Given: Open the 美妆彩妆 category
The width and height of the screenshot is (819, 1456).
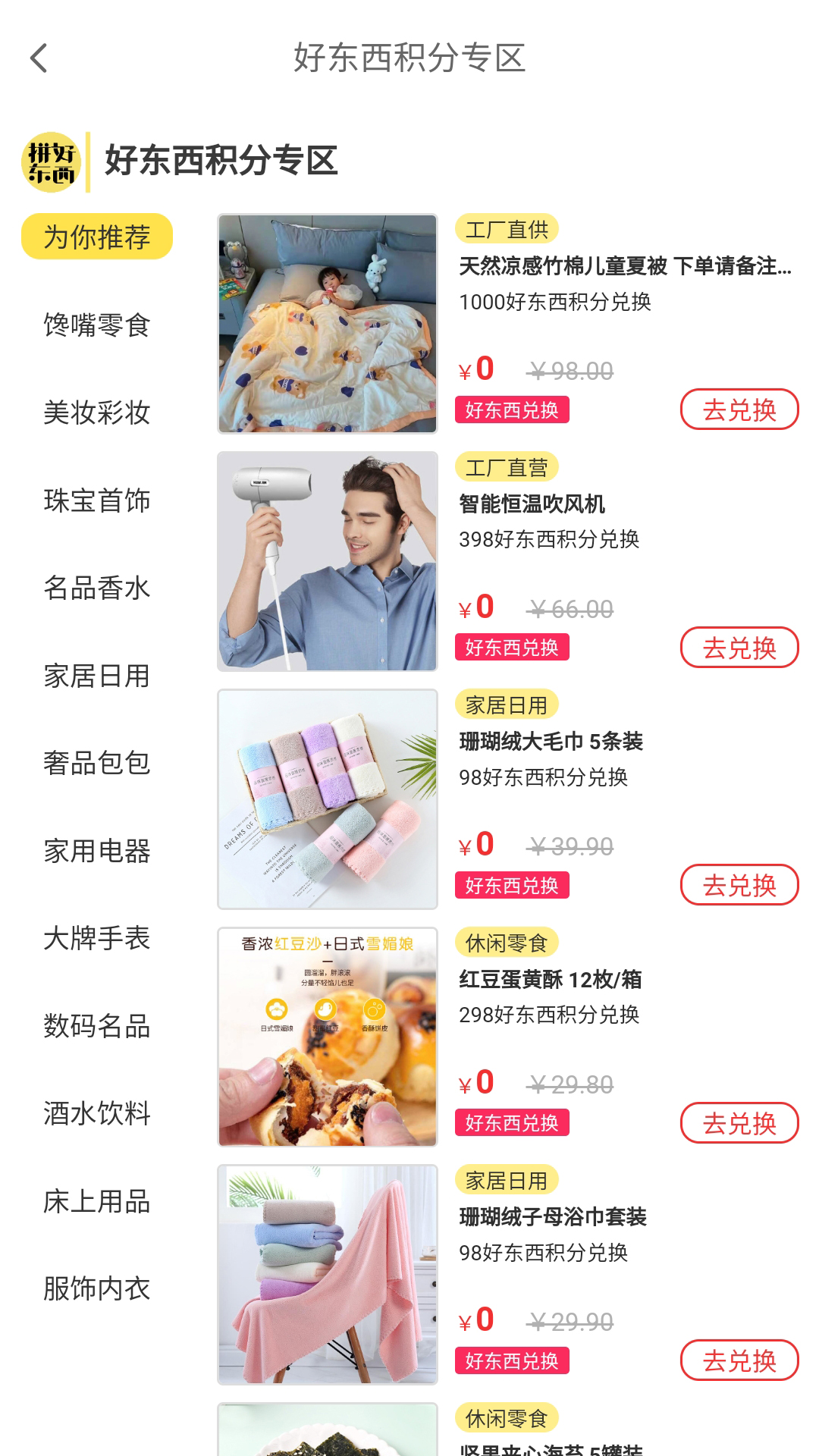Looking at the screenshot, I should (x=97, y=413).
